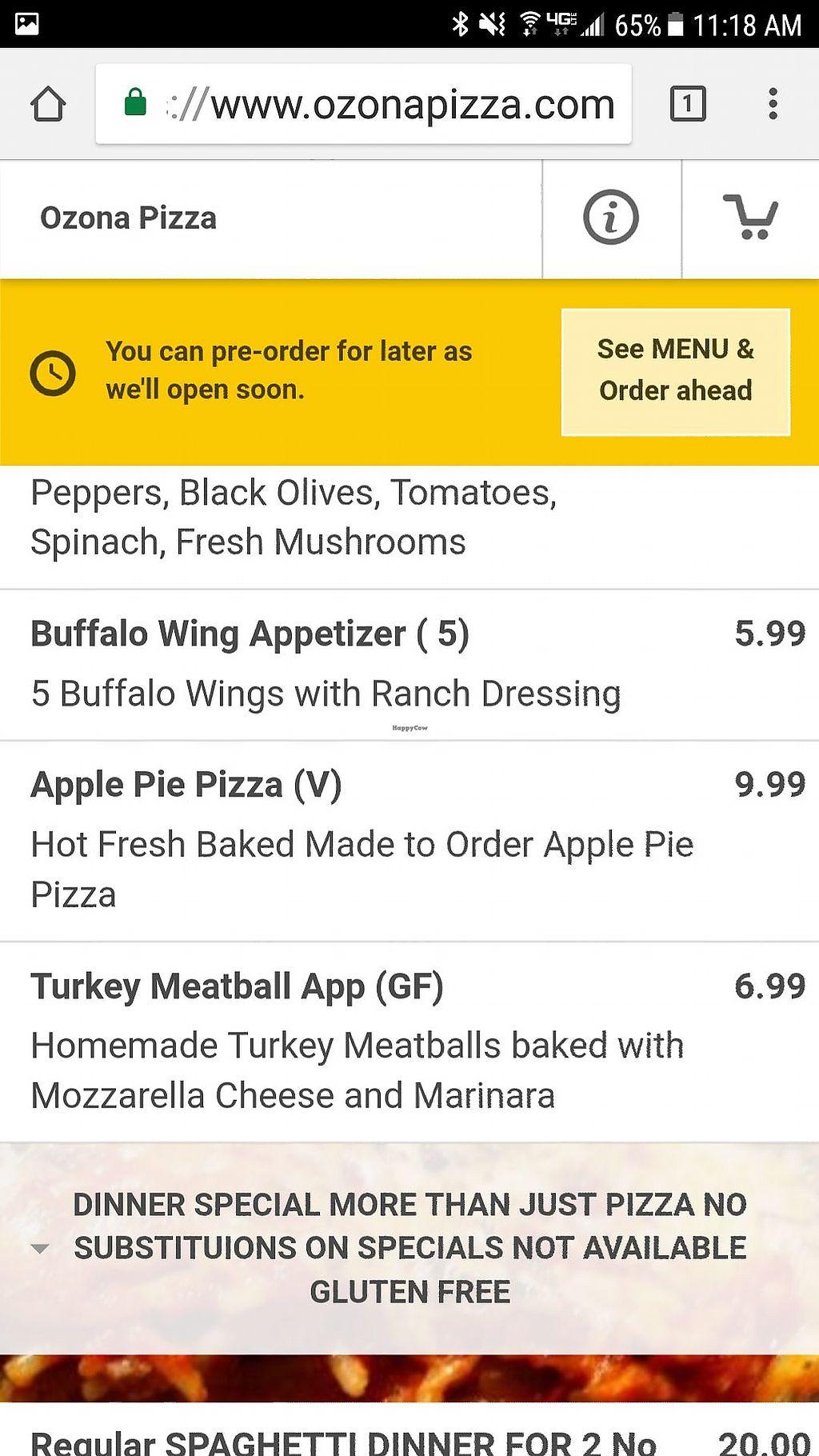
Task: Open the browser tab switcher
Action: pos(687,104)
